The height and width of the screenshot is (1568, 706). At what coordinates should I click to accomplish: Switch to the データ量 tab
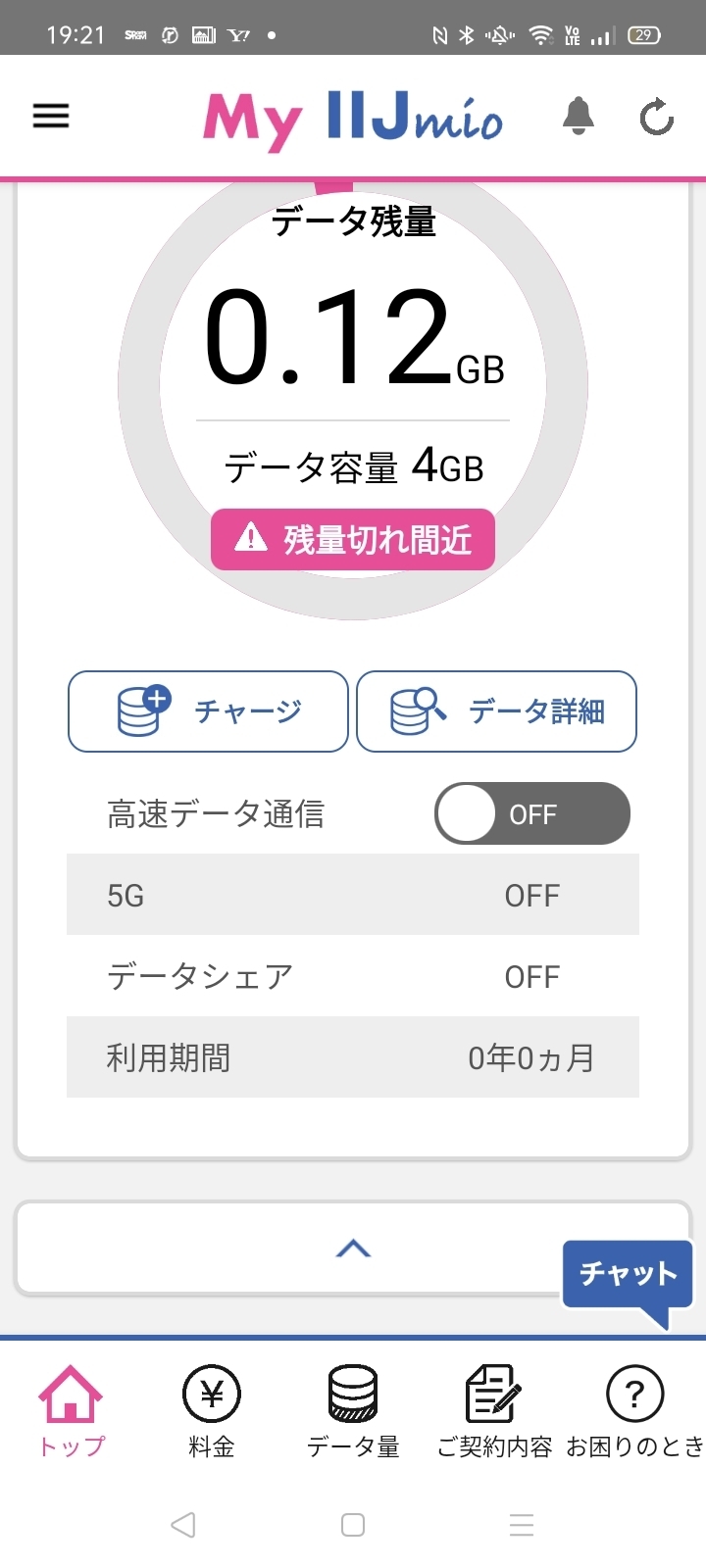coord(353,1411)
